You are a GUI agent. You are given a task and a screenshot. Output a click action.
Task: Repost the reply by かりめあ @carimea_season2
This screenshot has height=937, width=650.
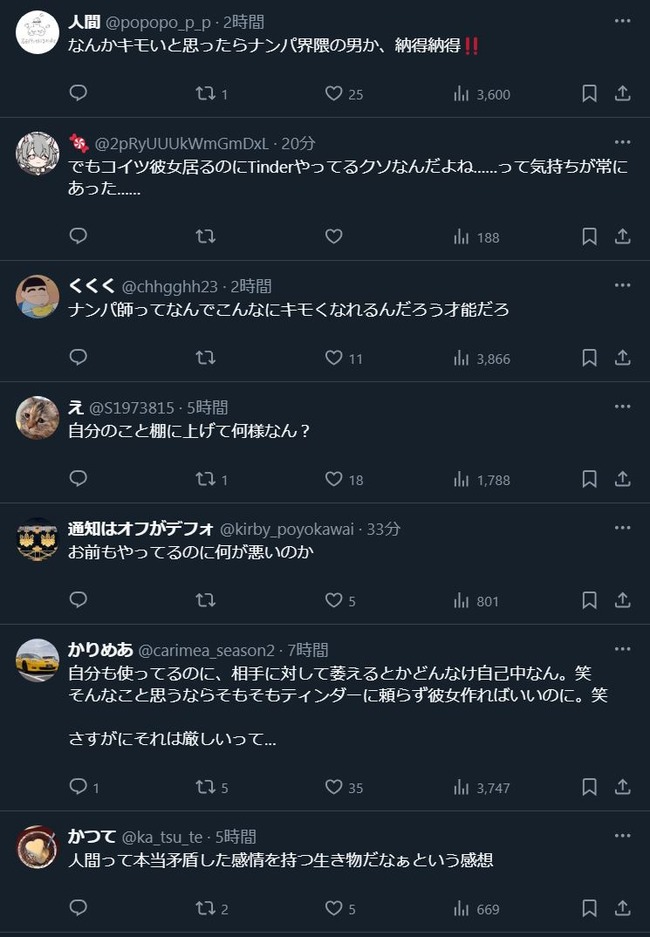pyautogui.click(x=205, y=787)
